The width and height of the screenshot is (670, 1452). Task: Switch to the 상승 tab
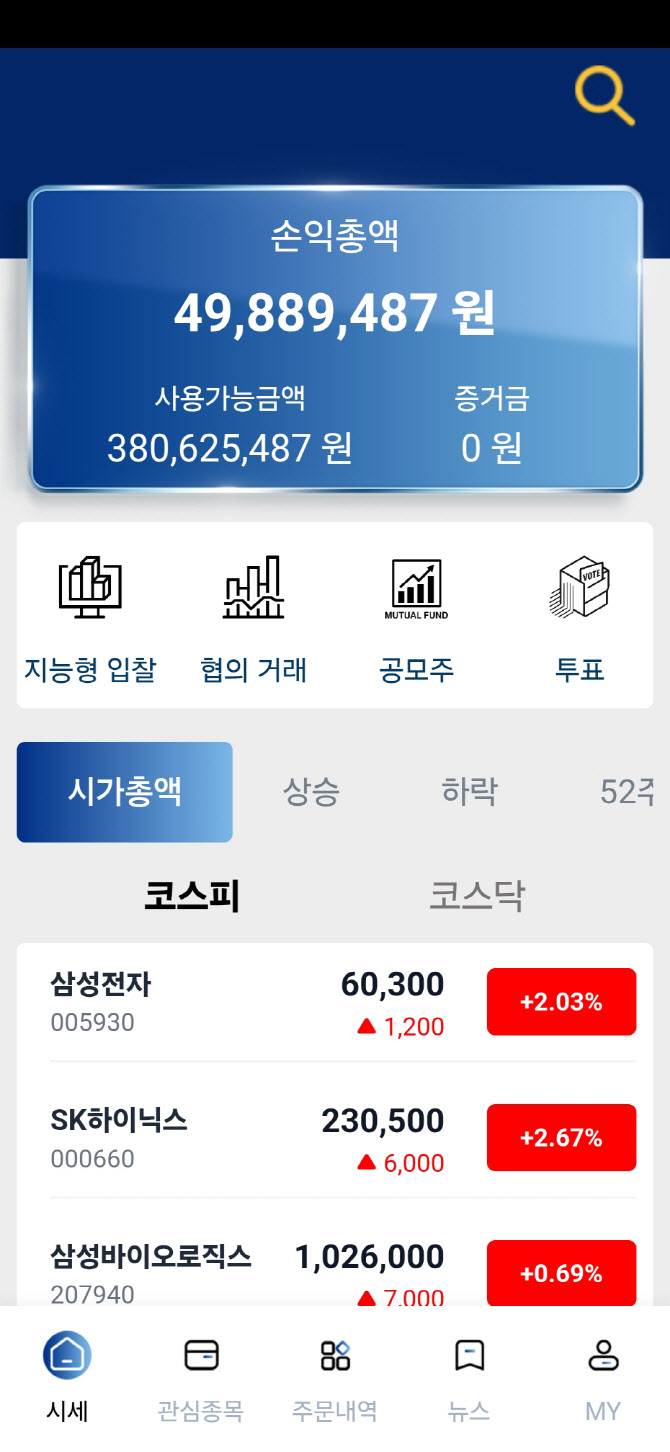pyautogui.click(x=311, y=792)
